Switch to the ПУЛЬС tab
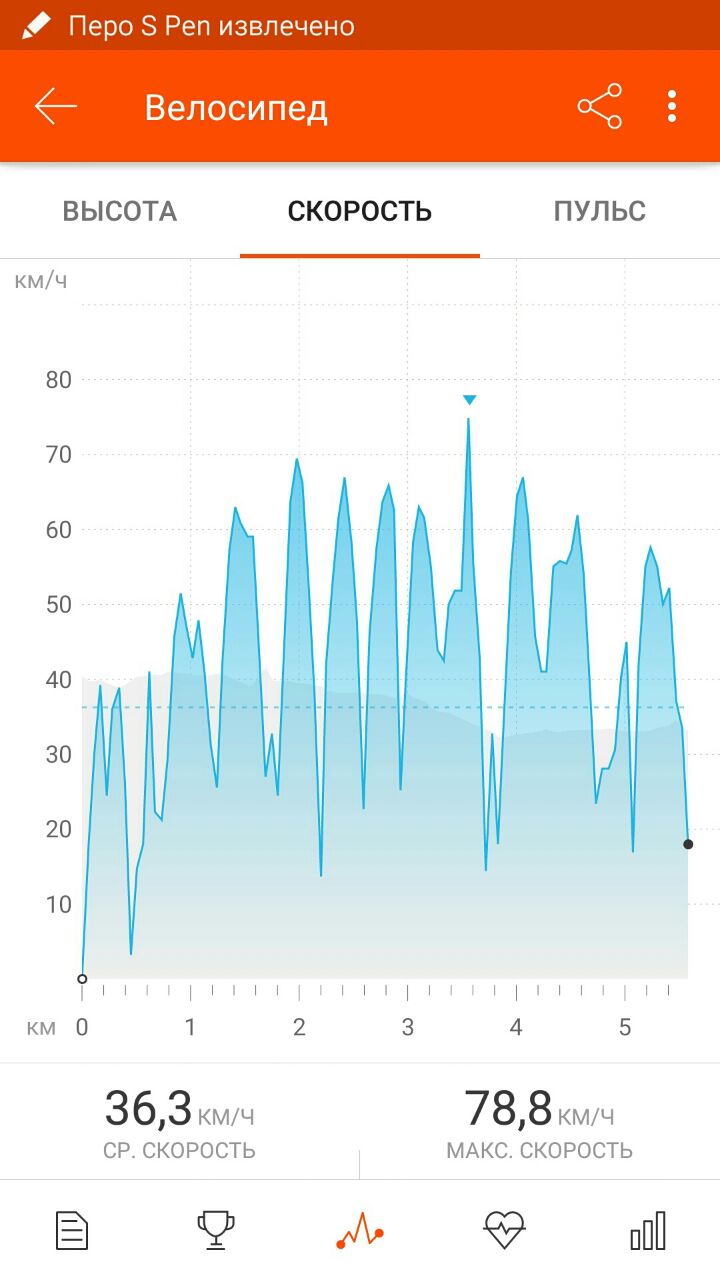The width and height of the screenshot is (720, 1280). [600, 211]
